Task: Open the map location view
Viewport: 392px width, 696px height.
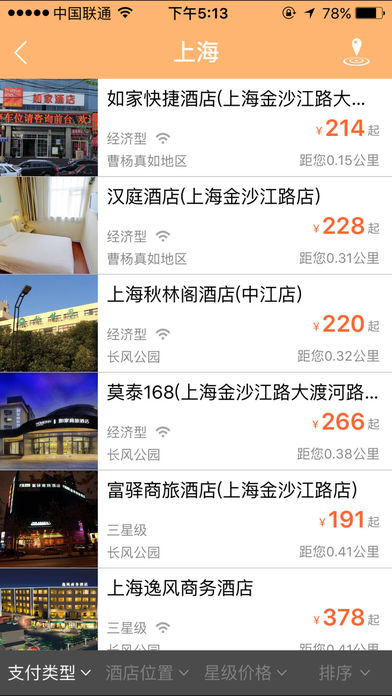Action: click(x=356, y=52)
